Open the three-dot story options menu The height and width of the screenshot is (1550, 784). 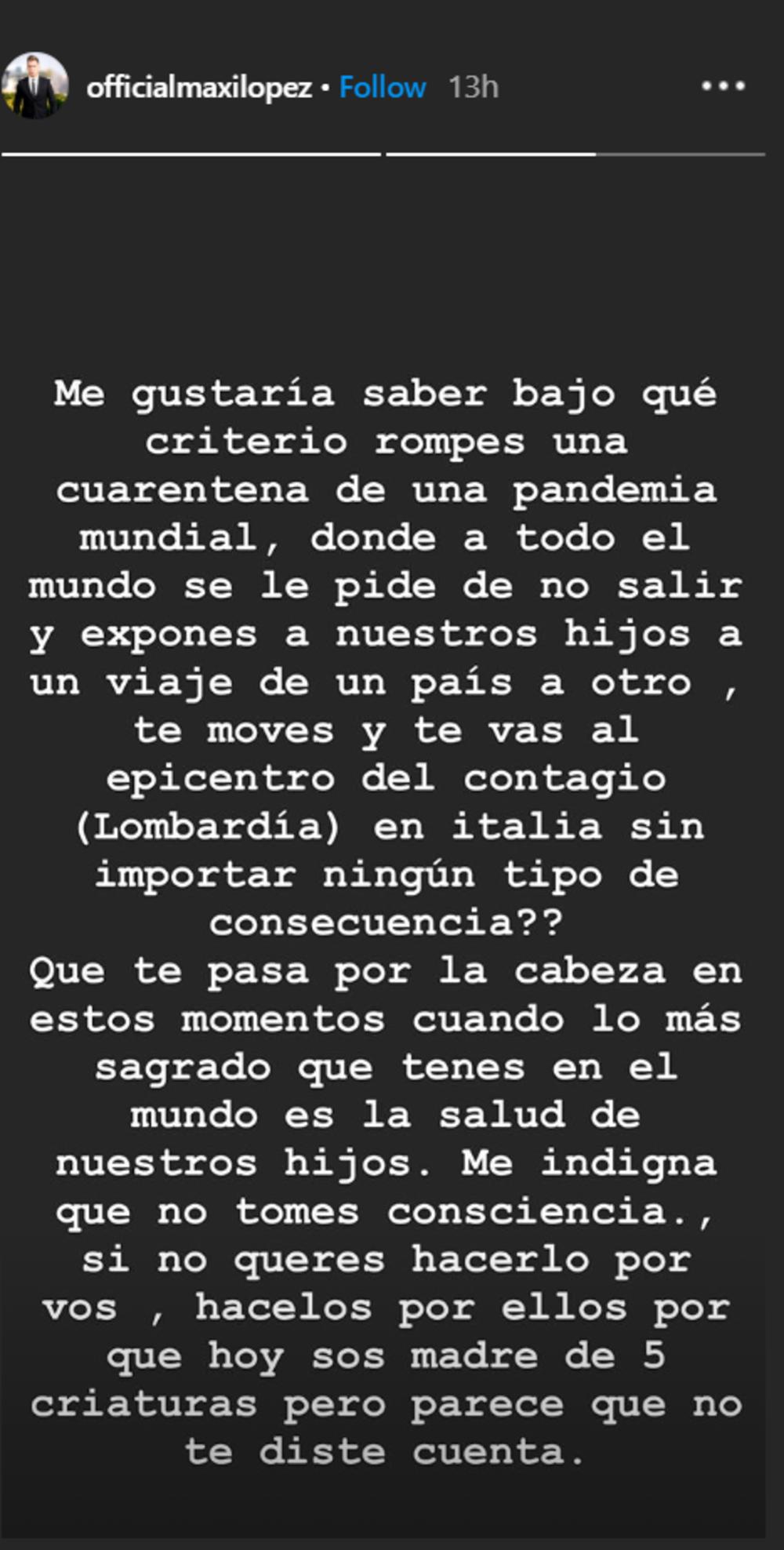click(x=722, y=86)
